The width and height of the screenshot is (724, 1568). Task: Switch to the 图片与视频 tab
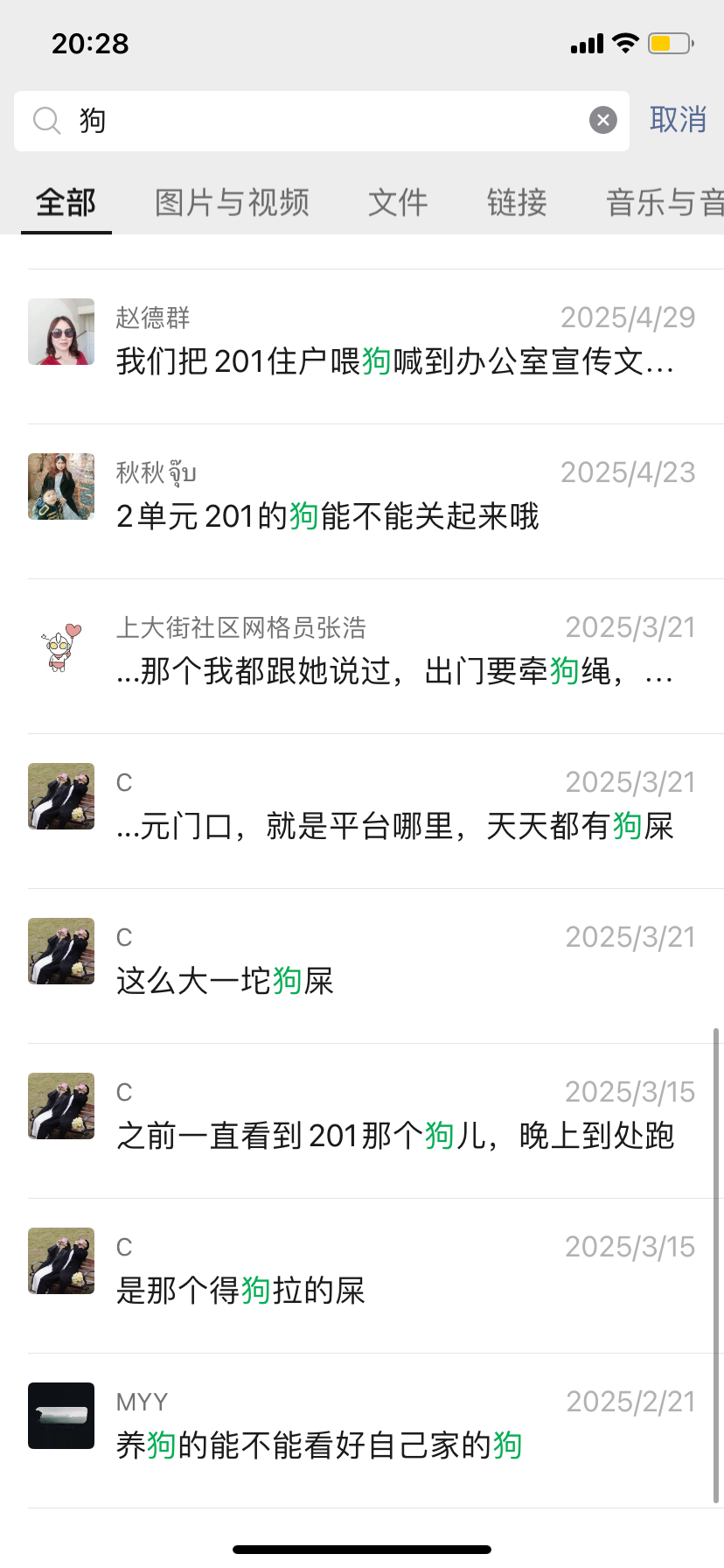pos(232,203)
